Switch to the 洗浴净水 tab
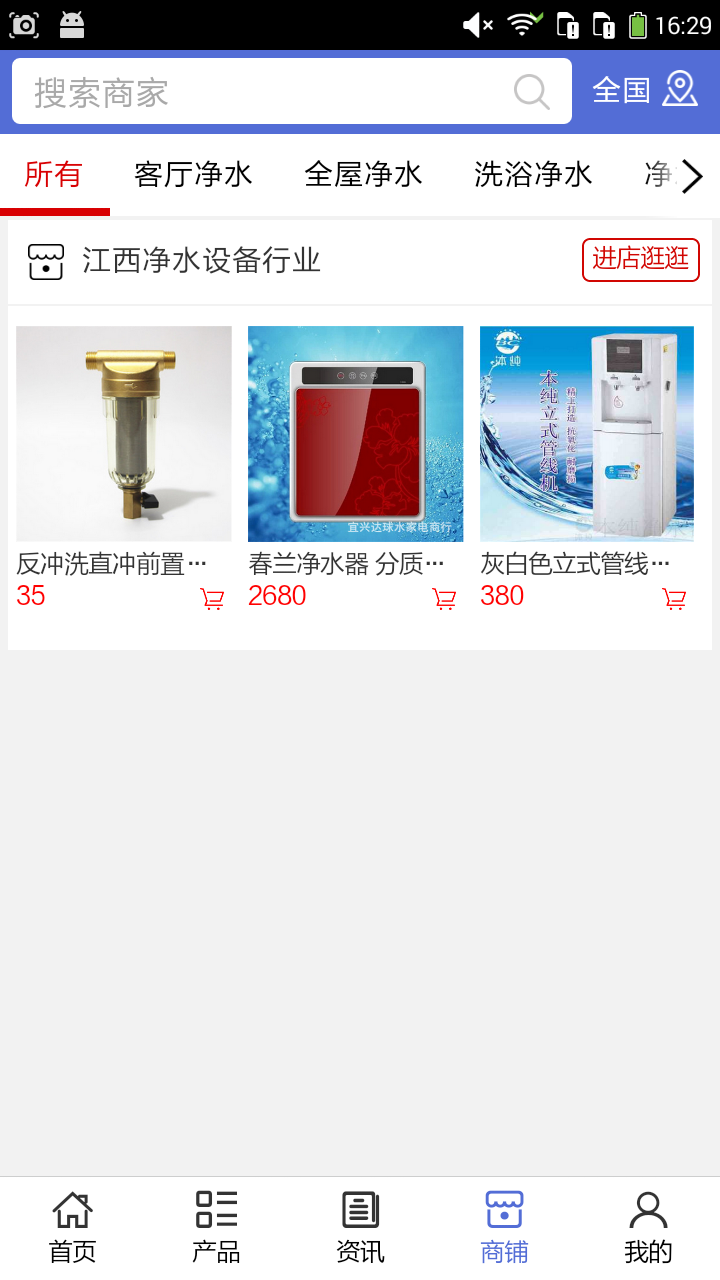The image size is (720, 1280). (x=533, y=175)
